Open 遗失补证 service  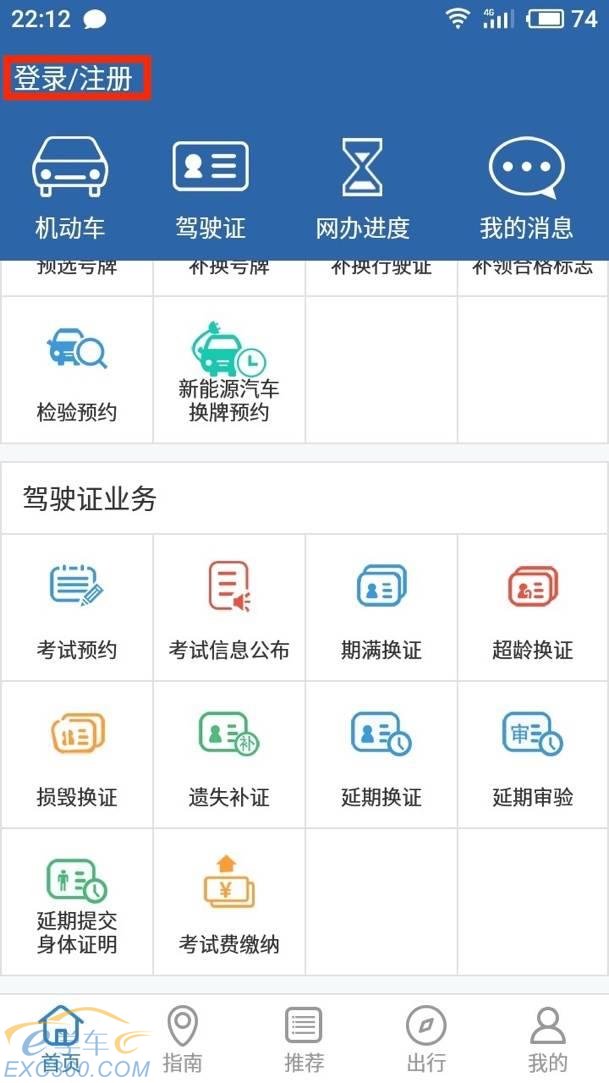pos(229,755)
